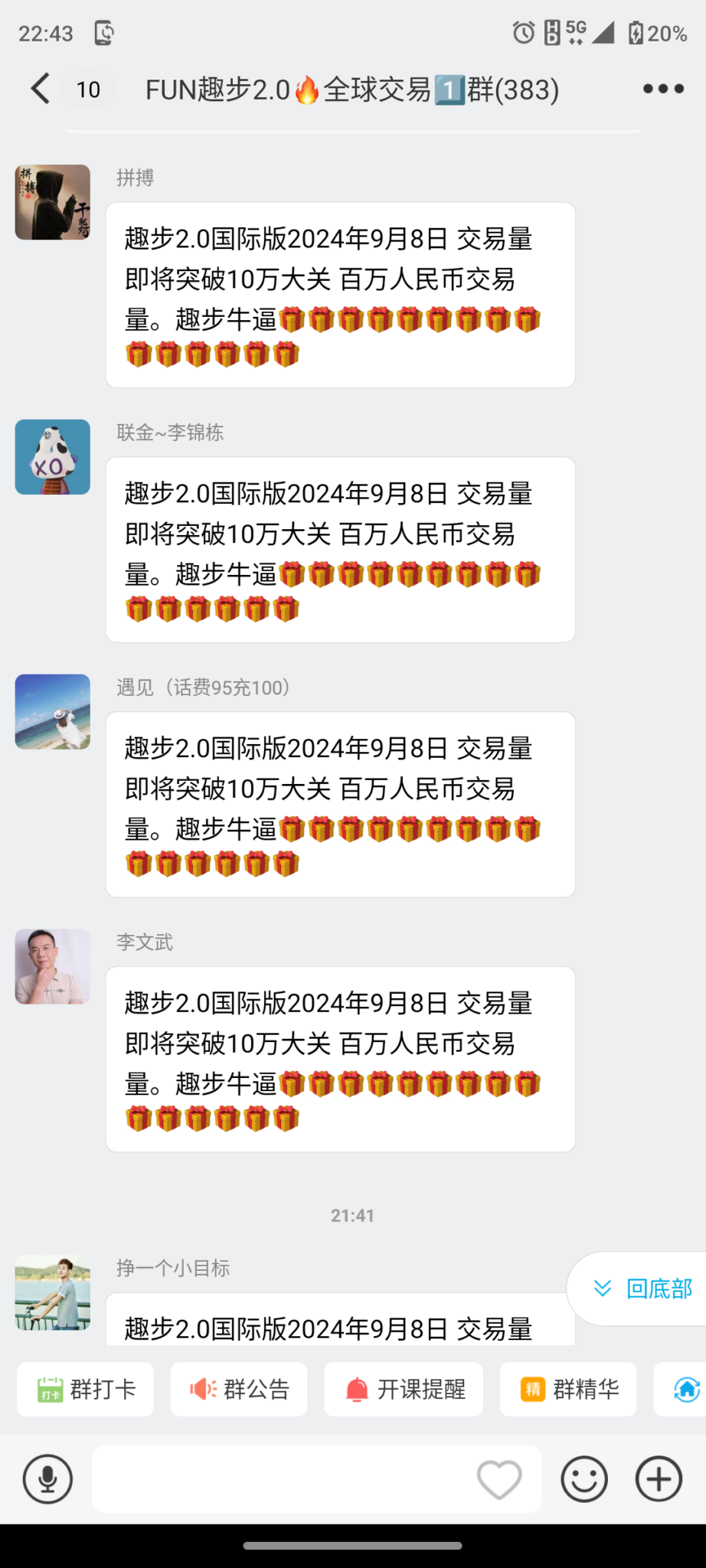This screenshot has height=1568, width=706.
Task: Tap the chat text input field
Action: 291,1479
